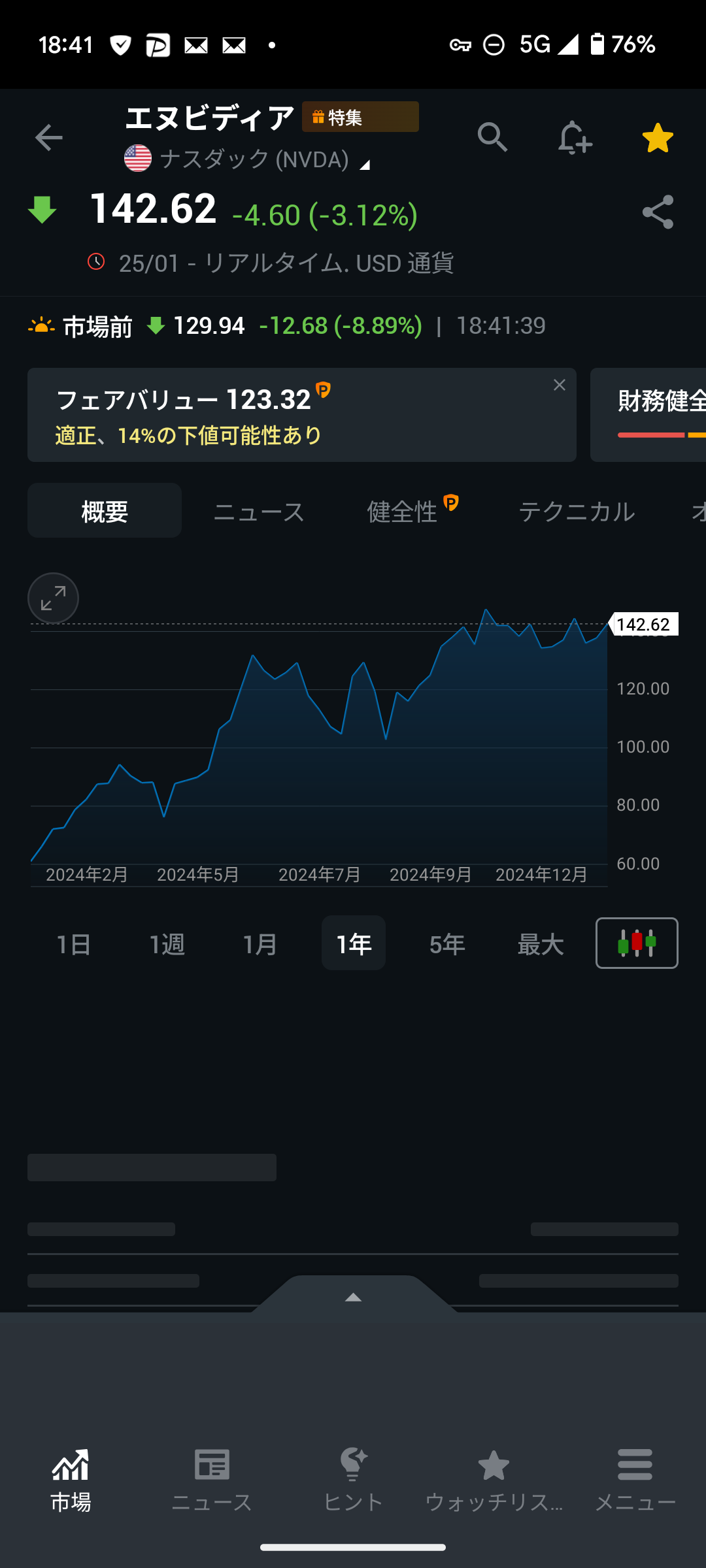This screenshot has height=1568, width=706.
Task: Dismiss the フェアバリュー card
Action: (x=560, y=385)
